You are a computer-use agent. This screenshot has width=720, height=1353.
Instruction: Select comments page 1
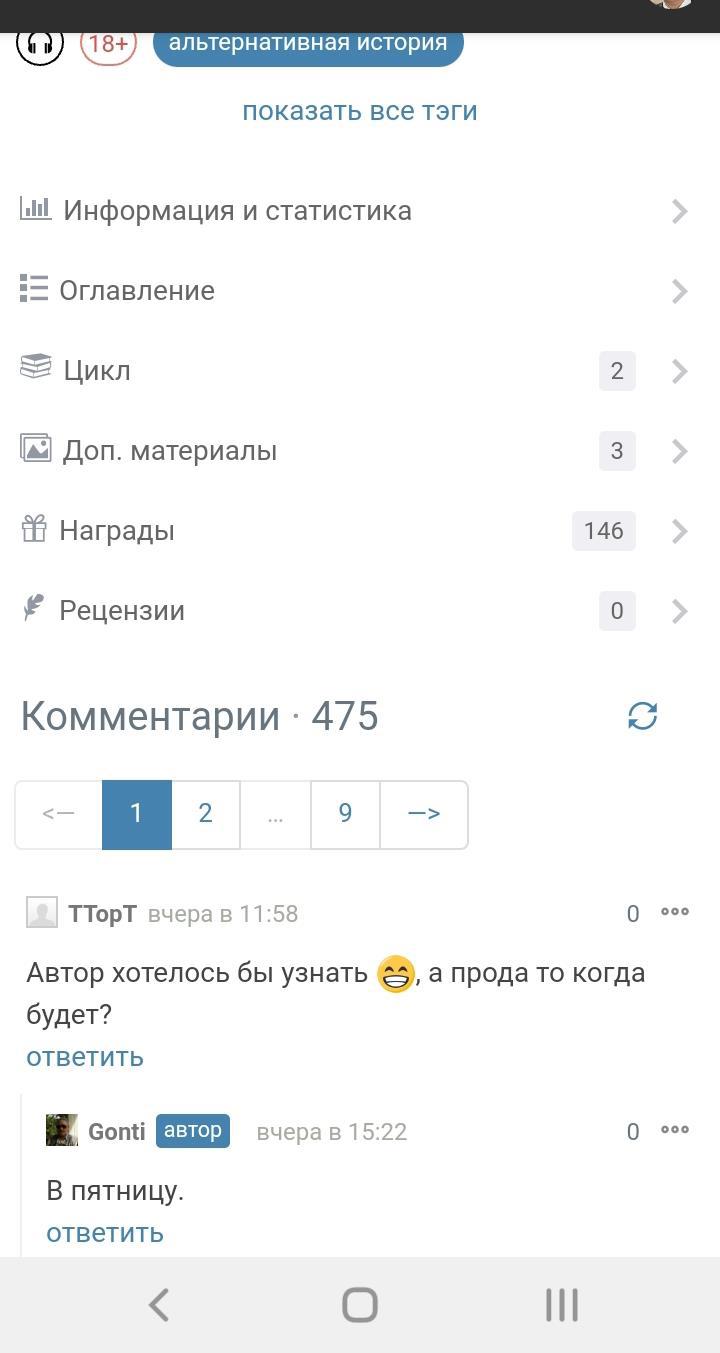pyautogui.click(x=137, y=814)
